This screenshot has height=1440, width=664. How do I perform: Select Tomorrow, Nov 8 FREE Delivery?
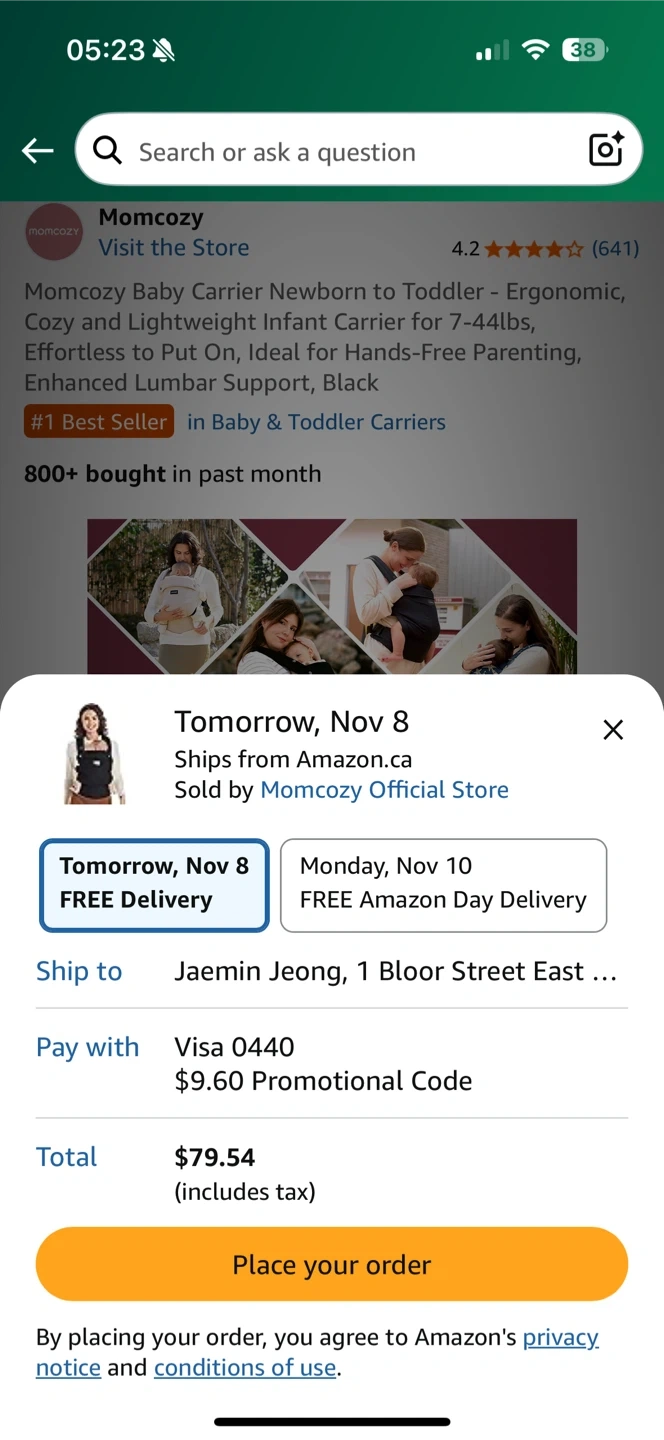pyautogui.click(x=154, y=884)
